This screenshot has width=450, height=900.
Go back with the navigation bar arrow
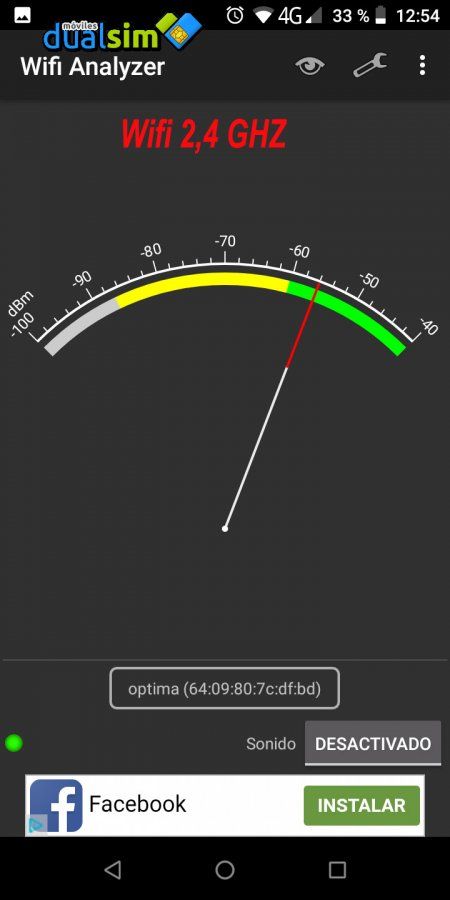point(113,870)
